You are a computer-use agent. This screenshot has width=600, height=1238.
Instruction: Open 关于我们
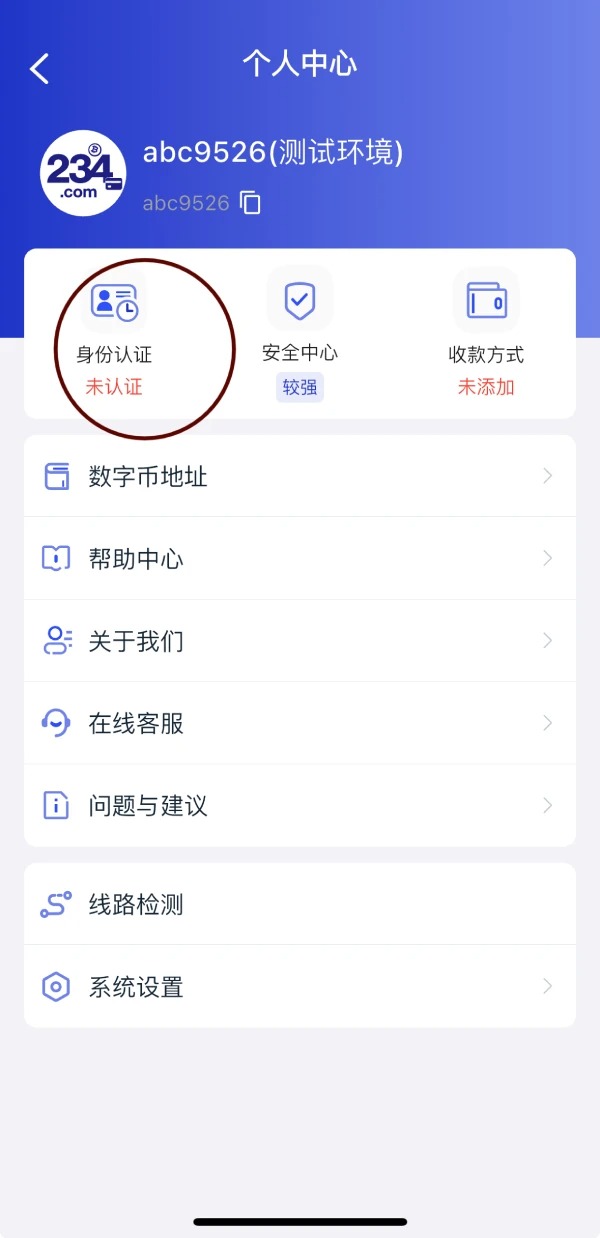[300, 641]
